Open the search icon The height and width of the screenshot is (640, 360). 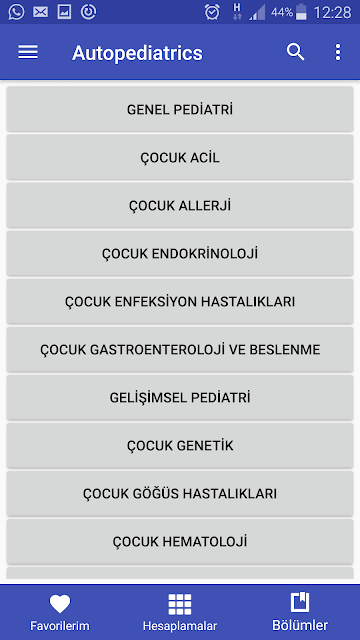click(x=296, y=52)
